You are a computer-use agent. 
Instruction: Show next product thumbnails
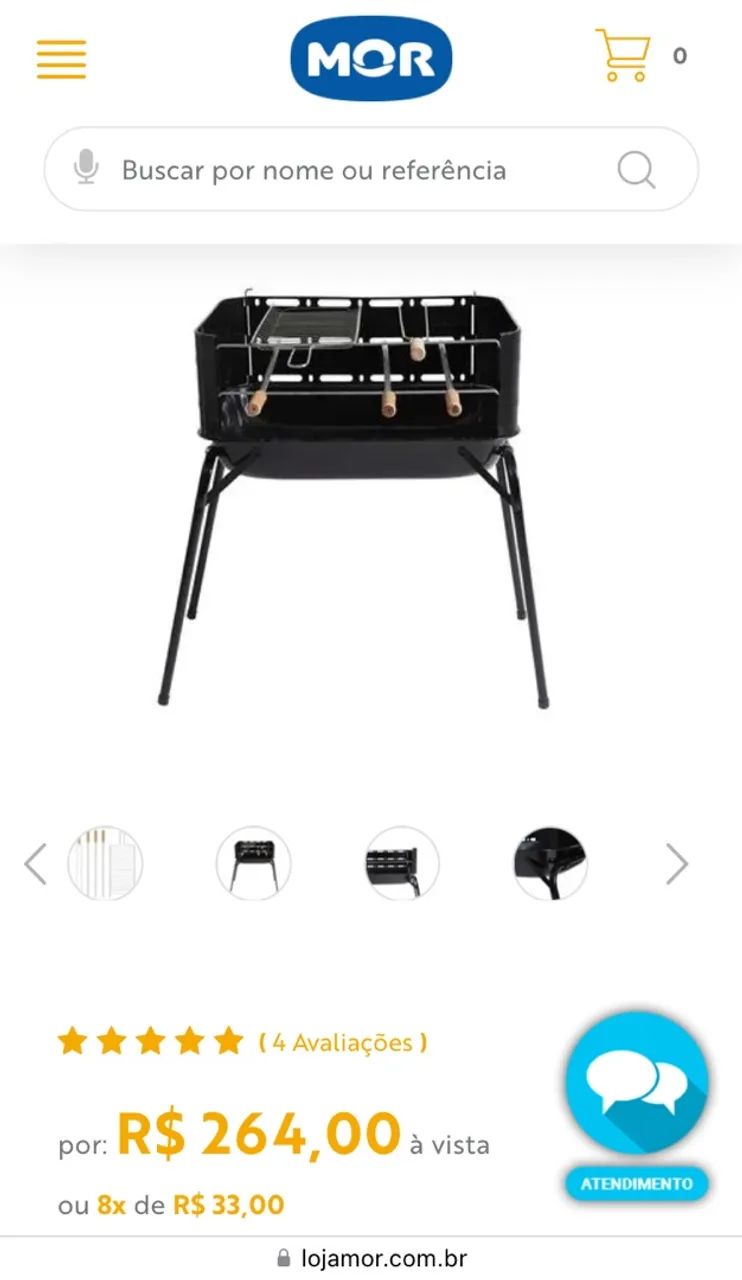pyautogui.click(x=677, y=864)
